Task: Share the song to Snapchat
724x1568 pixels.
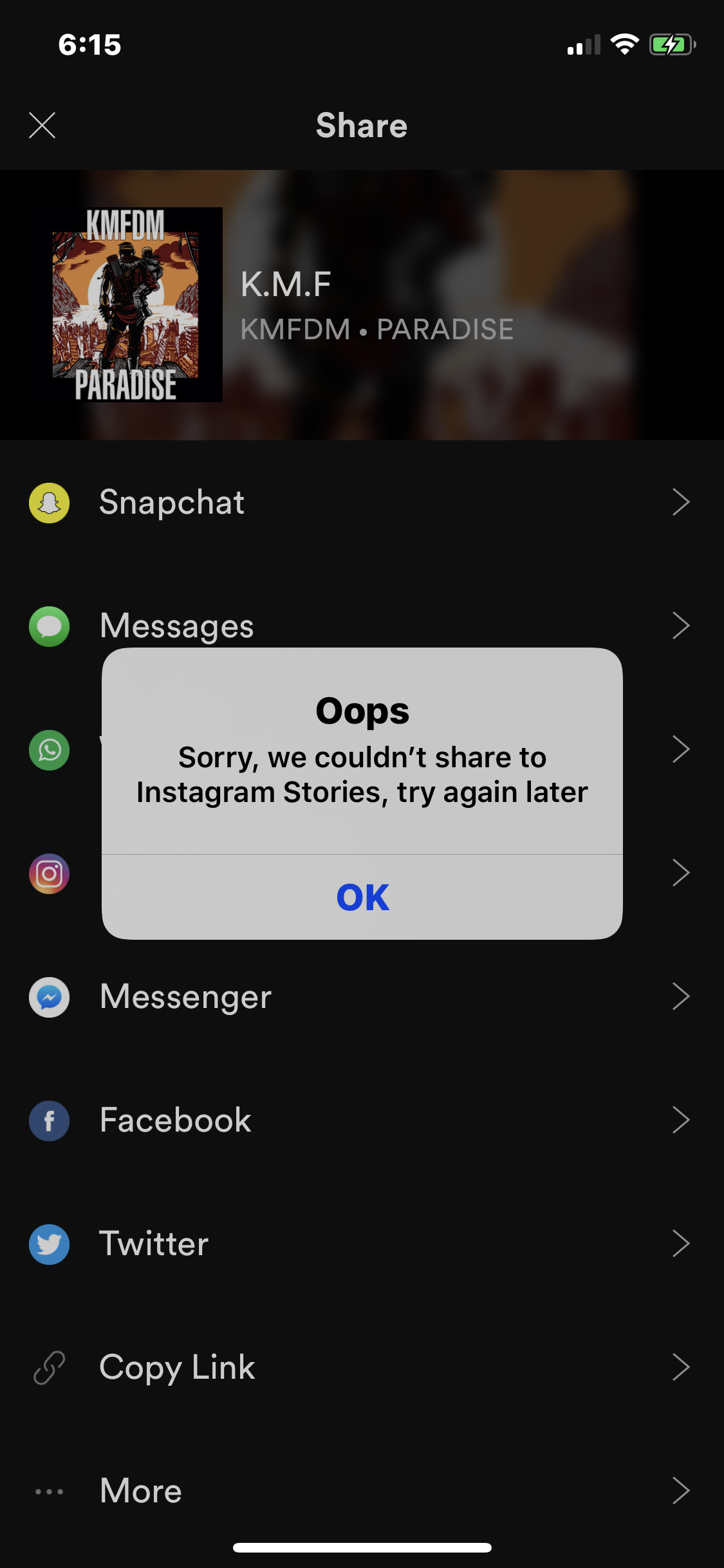Action: 172,503
